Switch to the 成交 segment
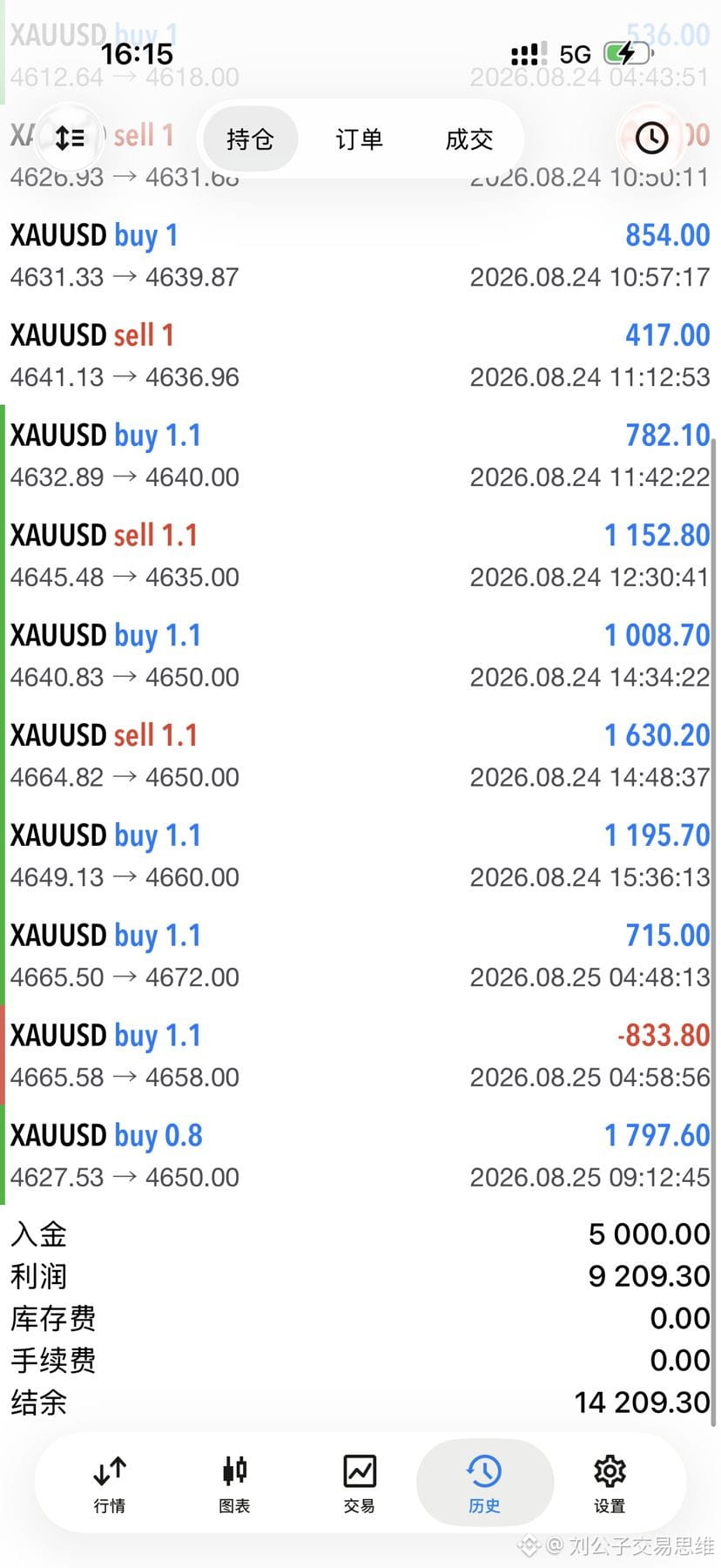Image resolution: width=721 pixels, height=1568 pixels. tap(469, 139)
